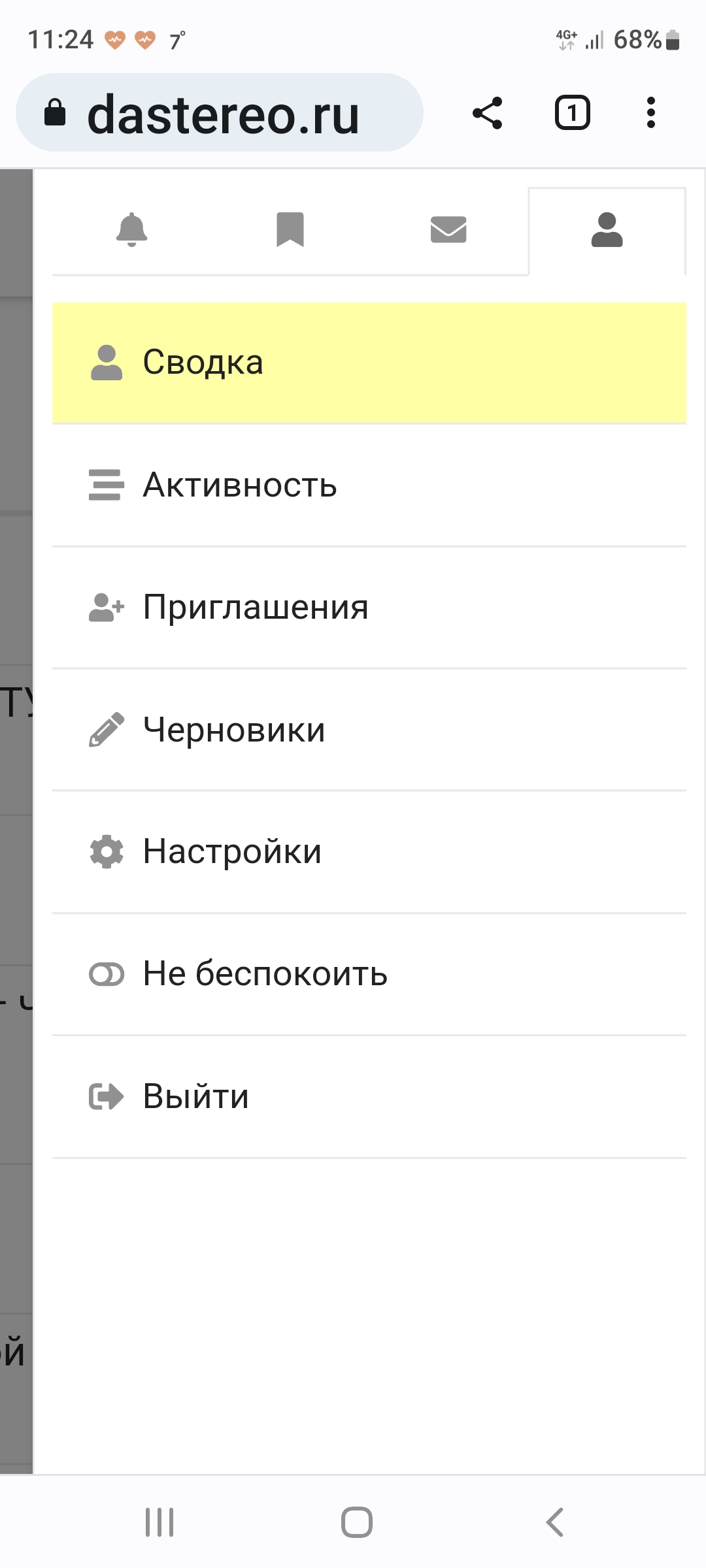
Task: View Черновики drafts
Action: 369,730
